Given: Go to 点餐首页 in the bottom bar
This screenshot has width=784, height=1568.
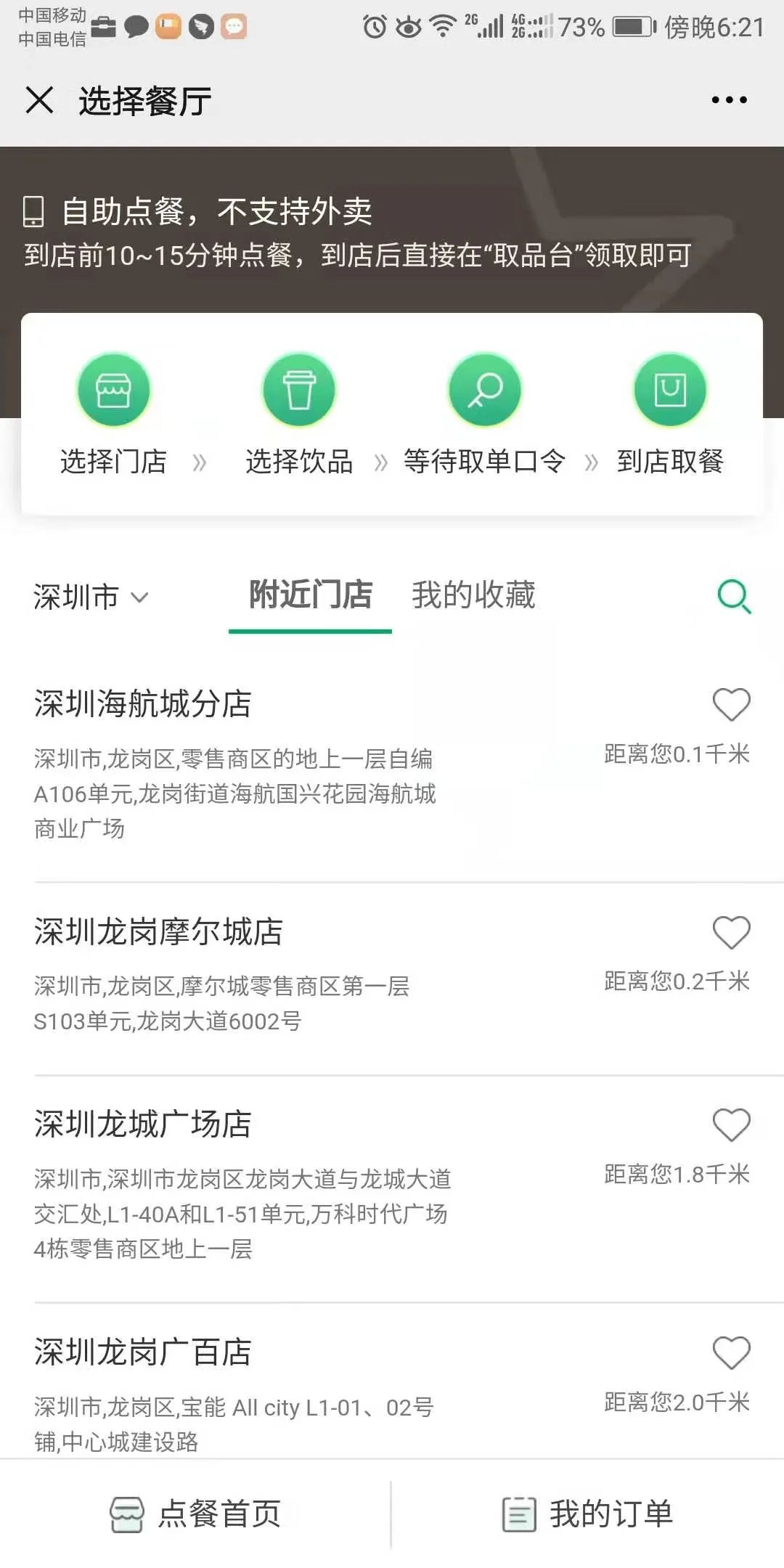Looking at the screenshot, I should point(195,1514).
